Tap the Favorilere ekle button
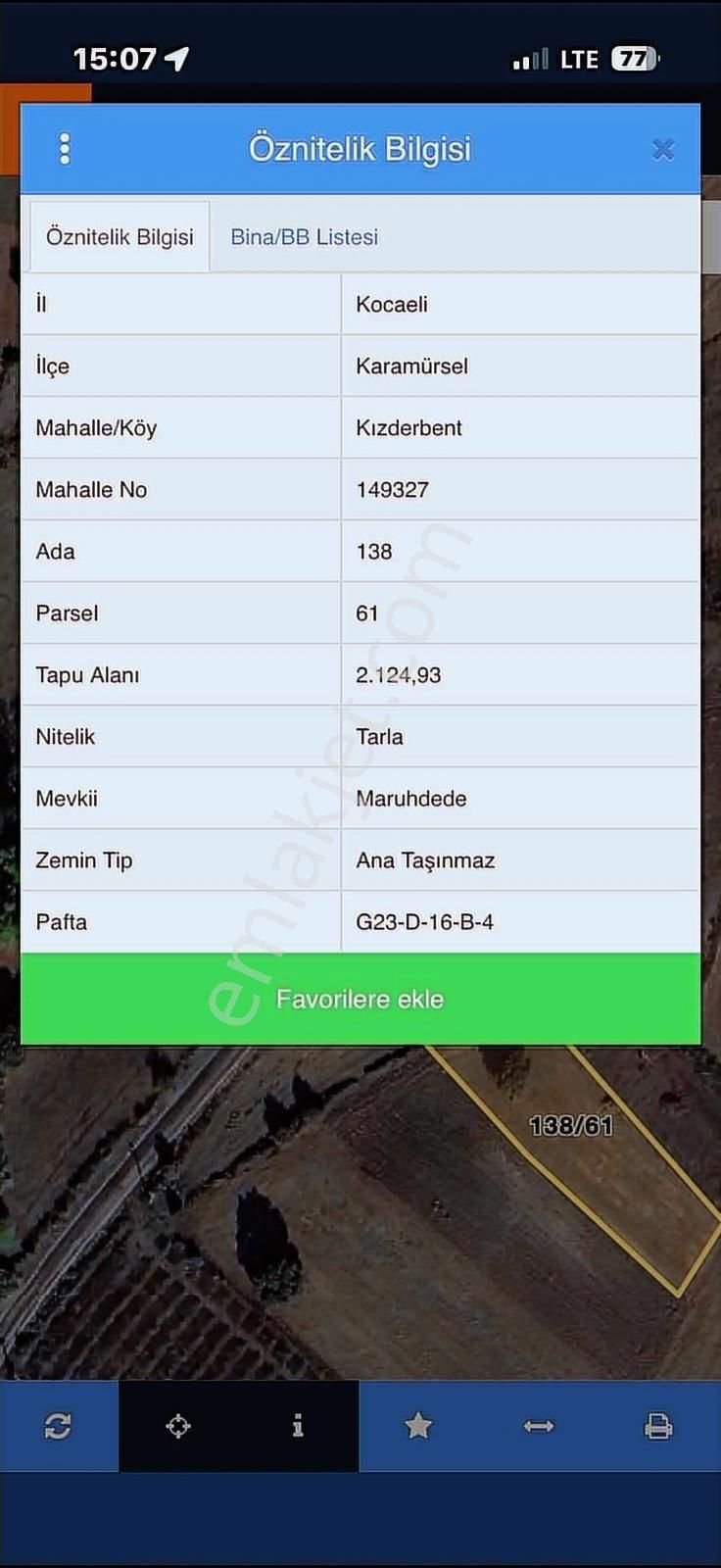The width and height of the screenshot is (721, 1568). click(360, 999)
